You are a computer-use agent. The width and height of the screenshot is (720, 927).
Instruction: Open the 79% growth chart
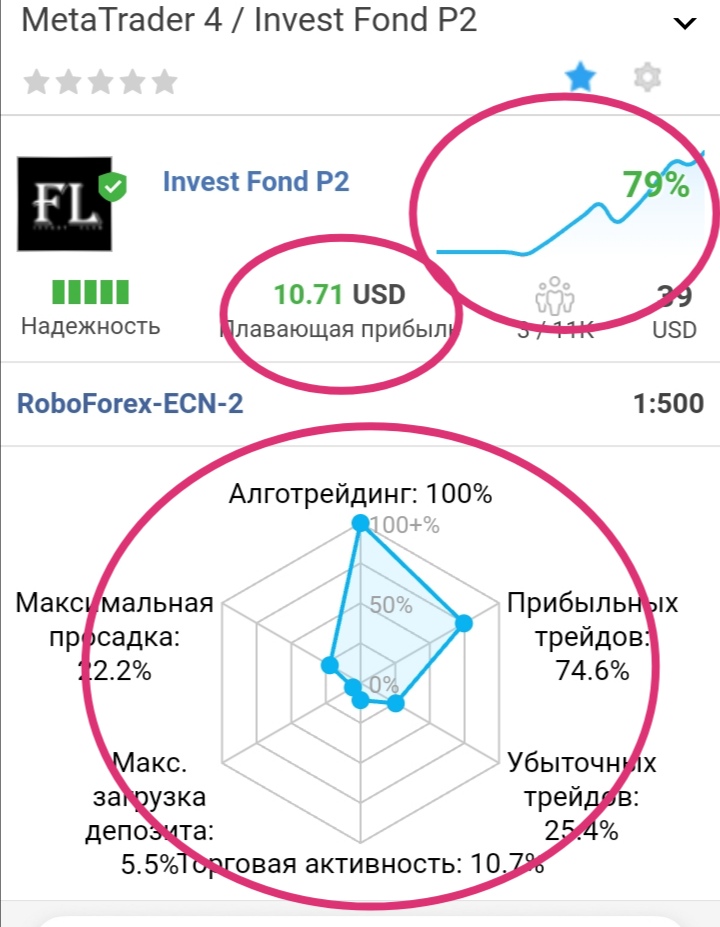[570, 210]
